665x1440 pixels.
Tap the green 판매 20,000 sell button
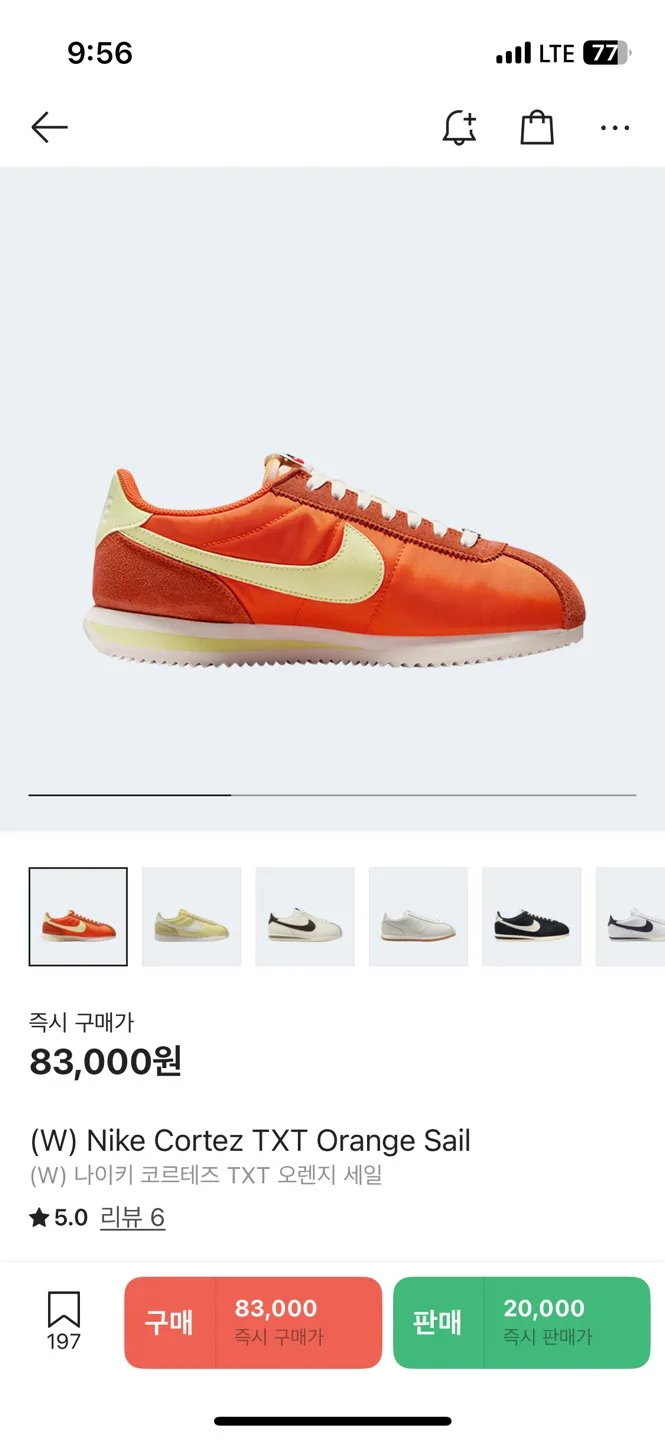[x=521, y=1321]
